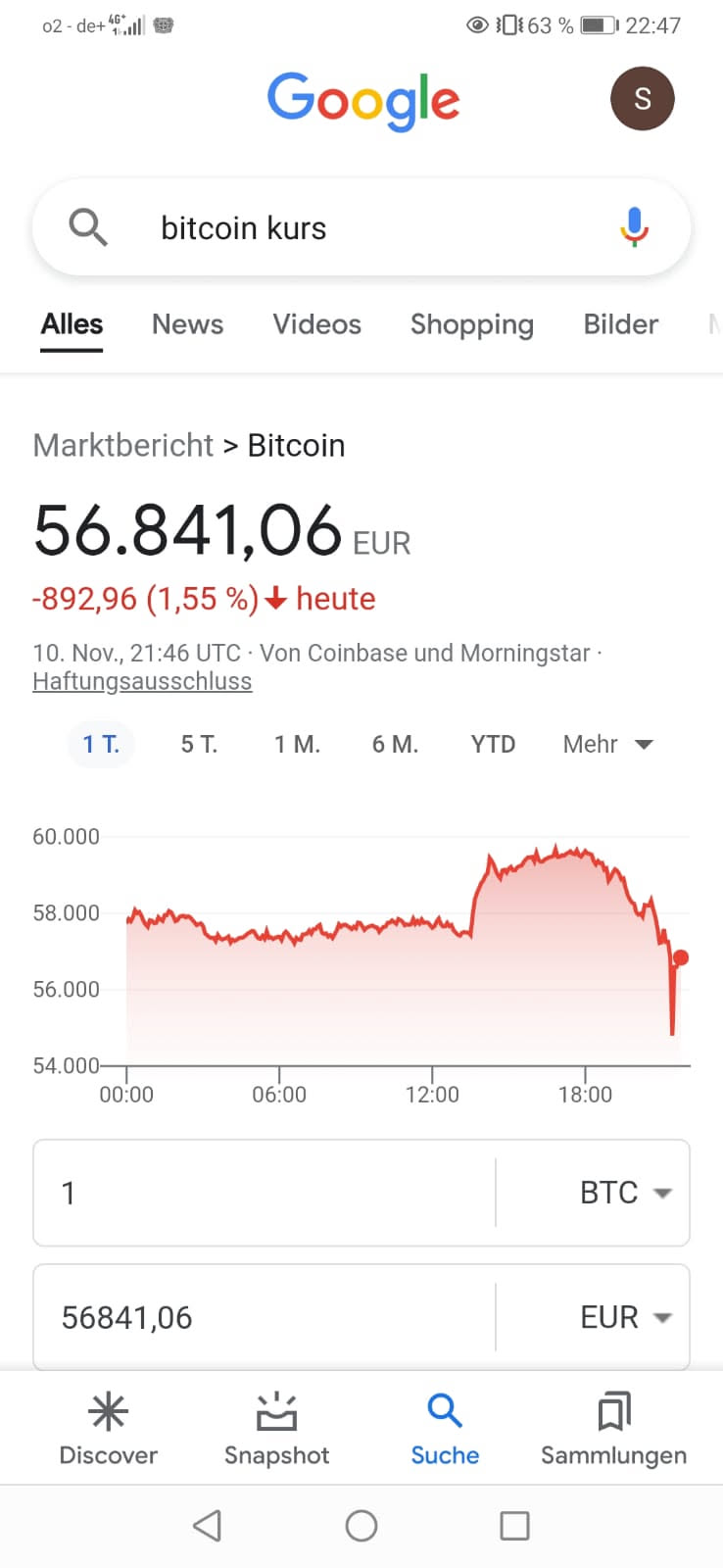Viewport: 723px width, 1568px height.
Task: Open Sammlungen in the bottom bar
Action: click(613, 1429)
